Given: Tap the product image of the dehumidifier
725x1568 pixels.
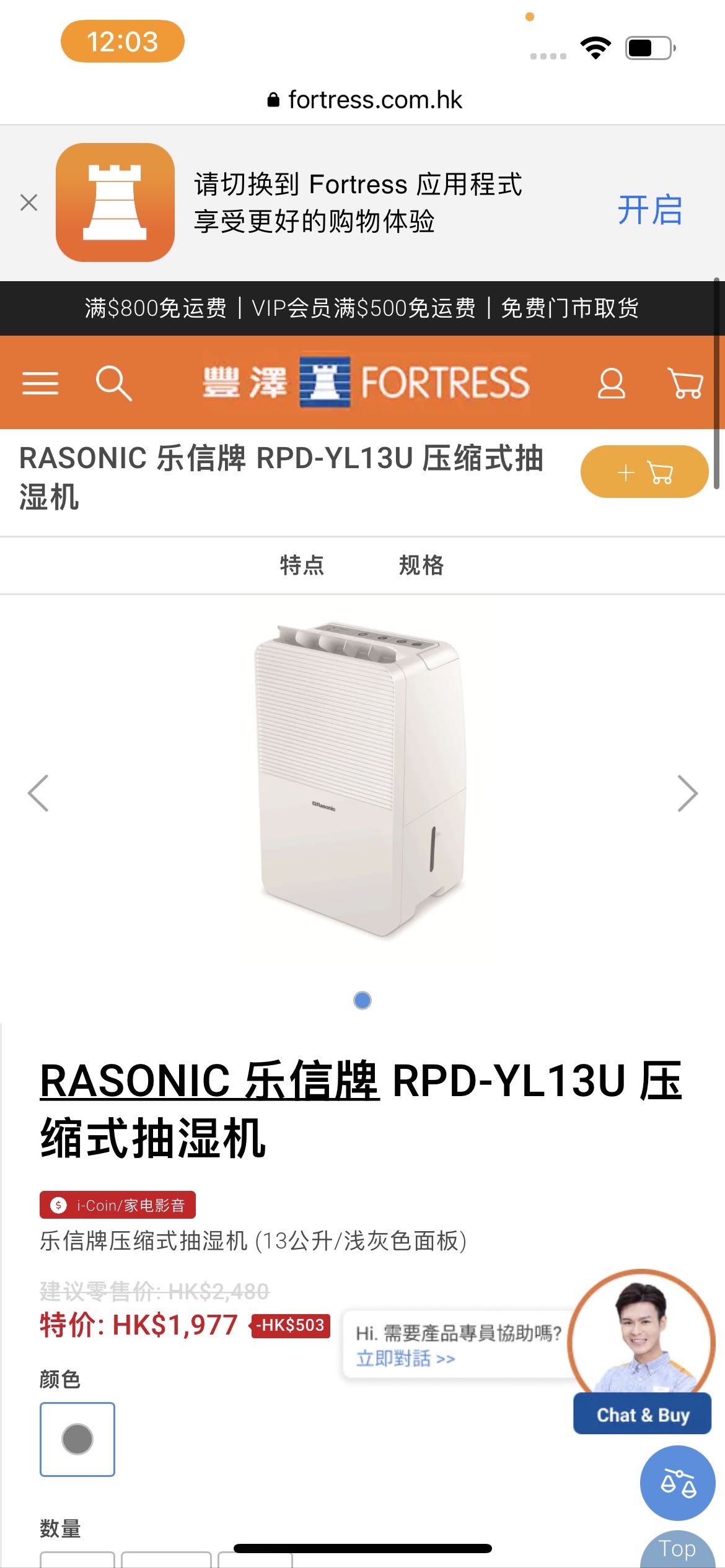Looking at the screenshot, I should [361, 779].
